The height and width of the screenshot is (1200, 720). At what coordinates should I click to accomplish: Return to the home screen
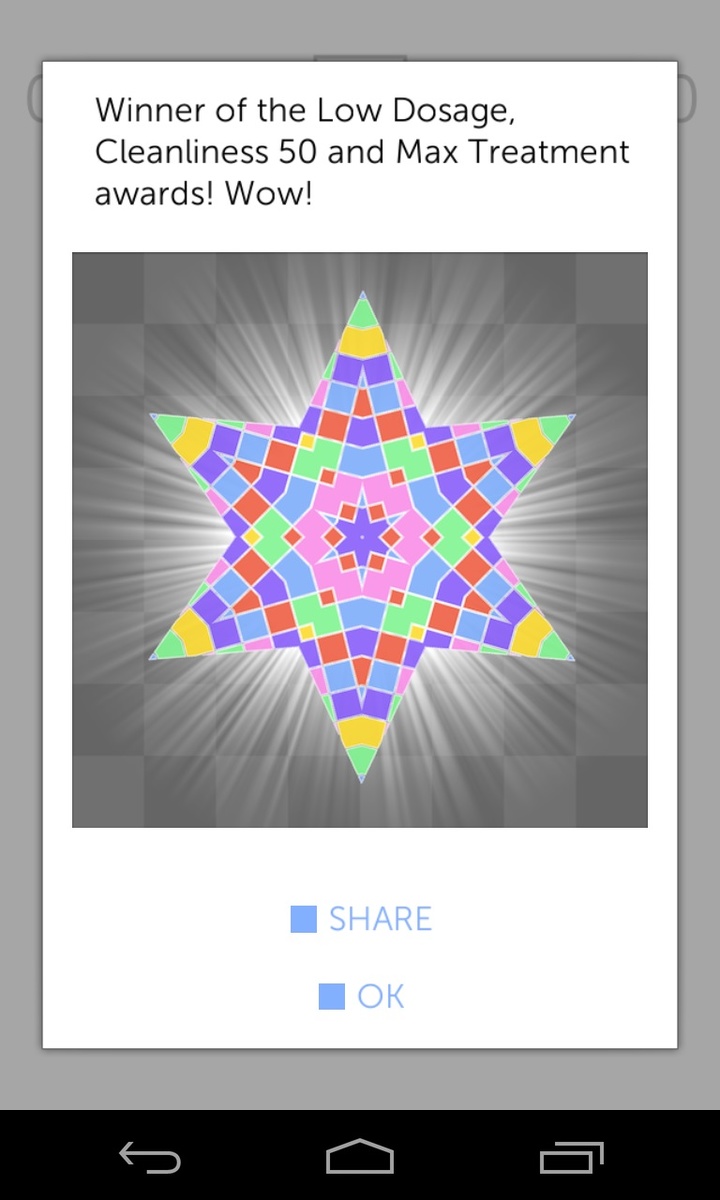pyautogui.click(x=360, y=1157)
